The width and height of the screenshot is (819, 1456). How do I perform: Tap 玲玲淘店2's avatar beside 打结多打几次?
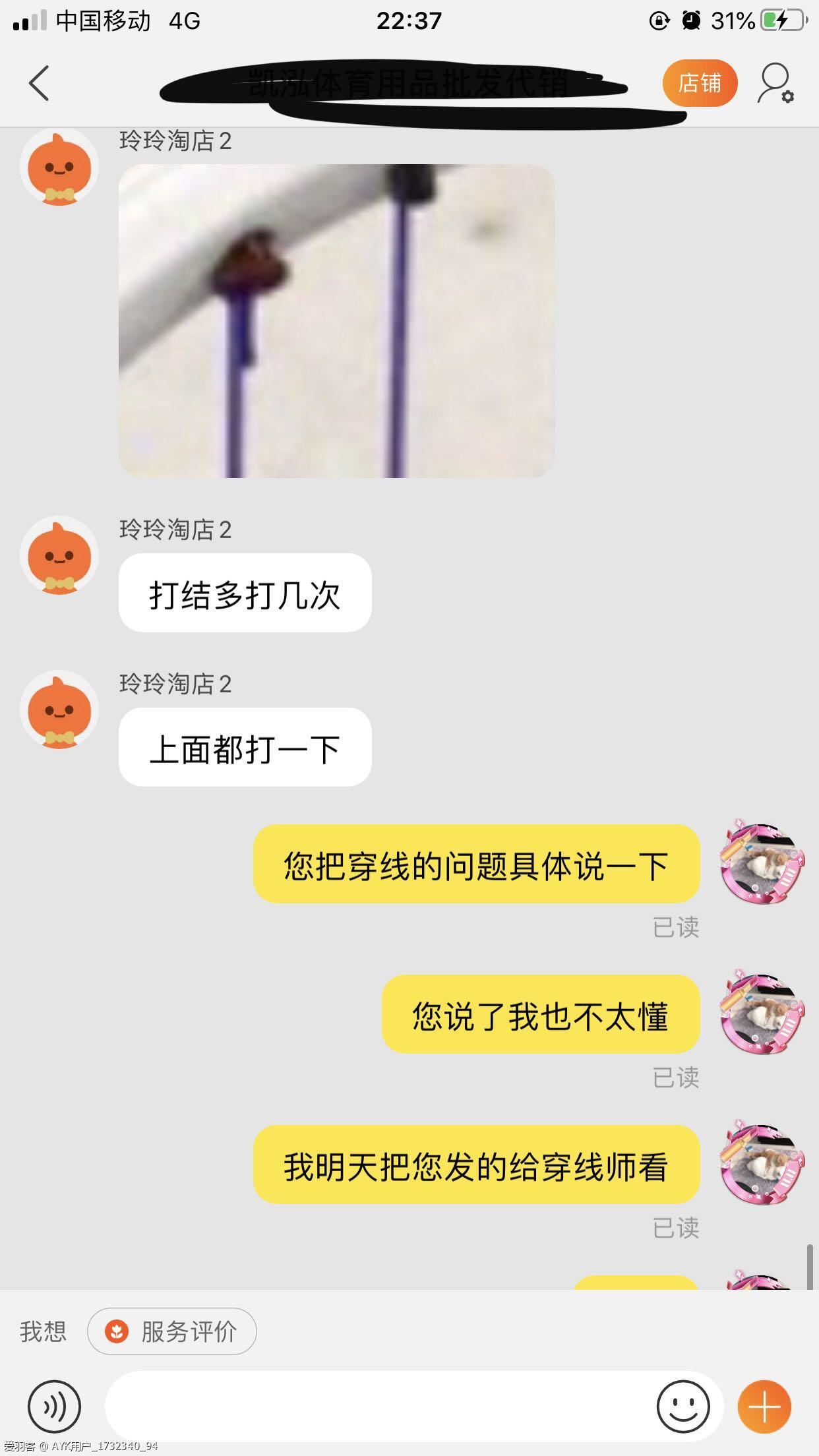pos(59,555)
